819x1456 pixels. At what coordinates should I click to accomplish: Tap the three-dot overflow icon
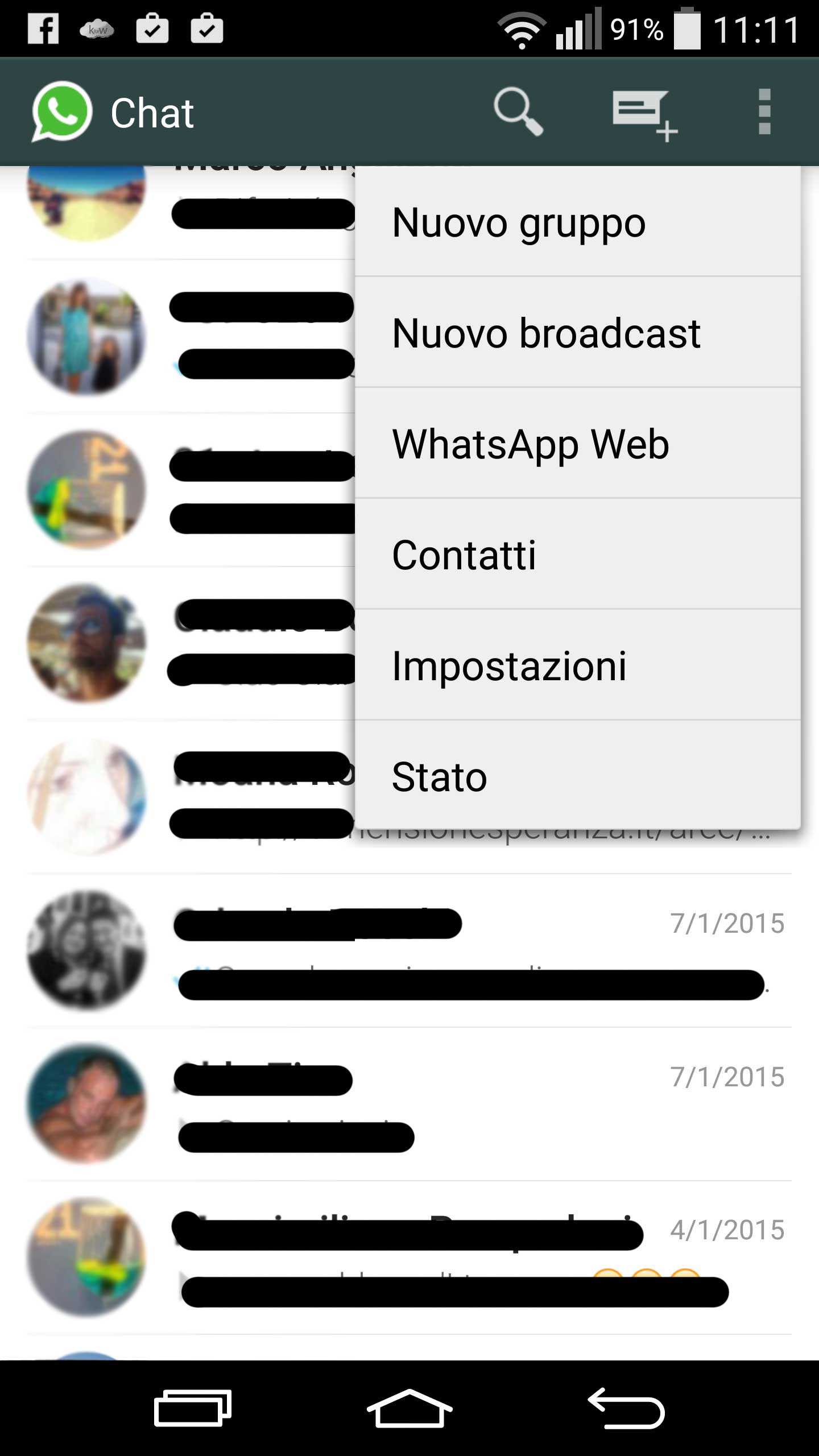click(764, 112)
